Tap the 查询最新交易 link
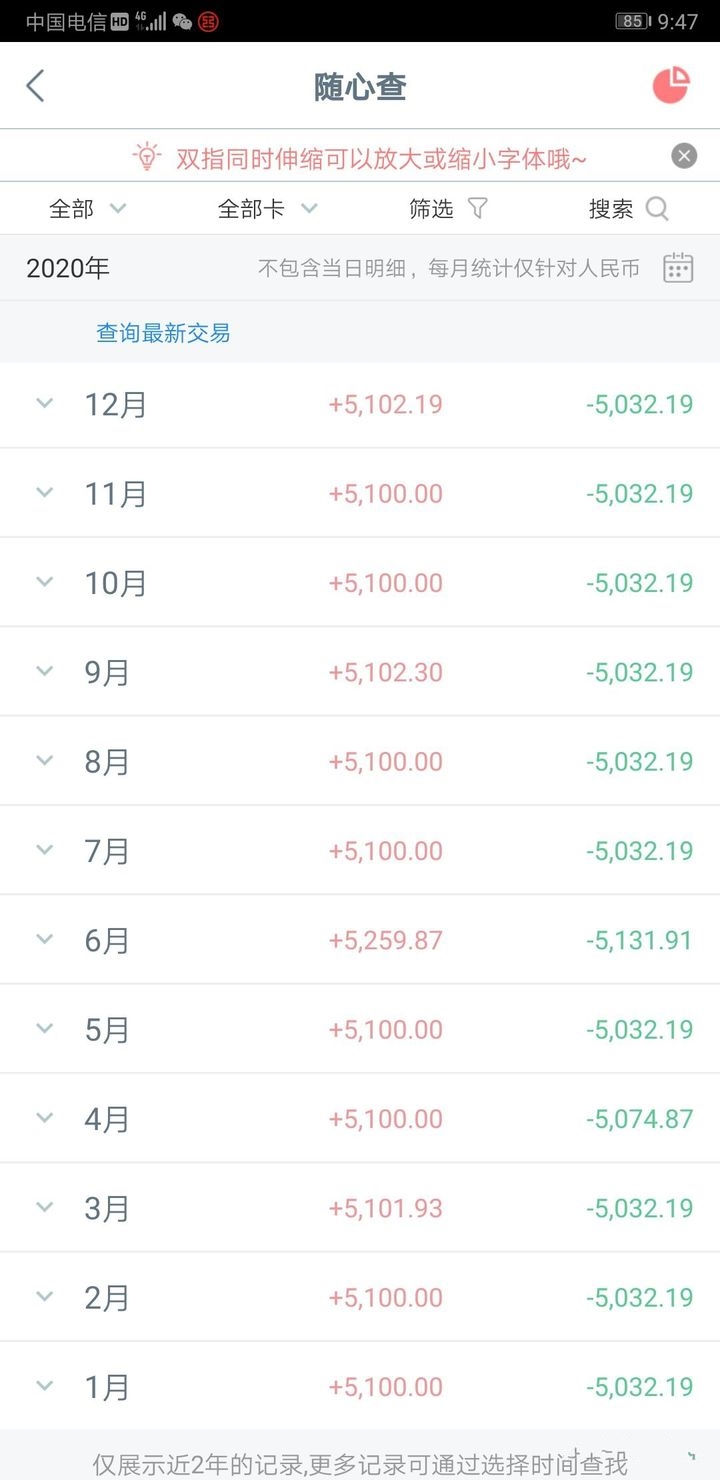Image resolution: width=720 pixels, height=1480 pixels. click(163, 333)
